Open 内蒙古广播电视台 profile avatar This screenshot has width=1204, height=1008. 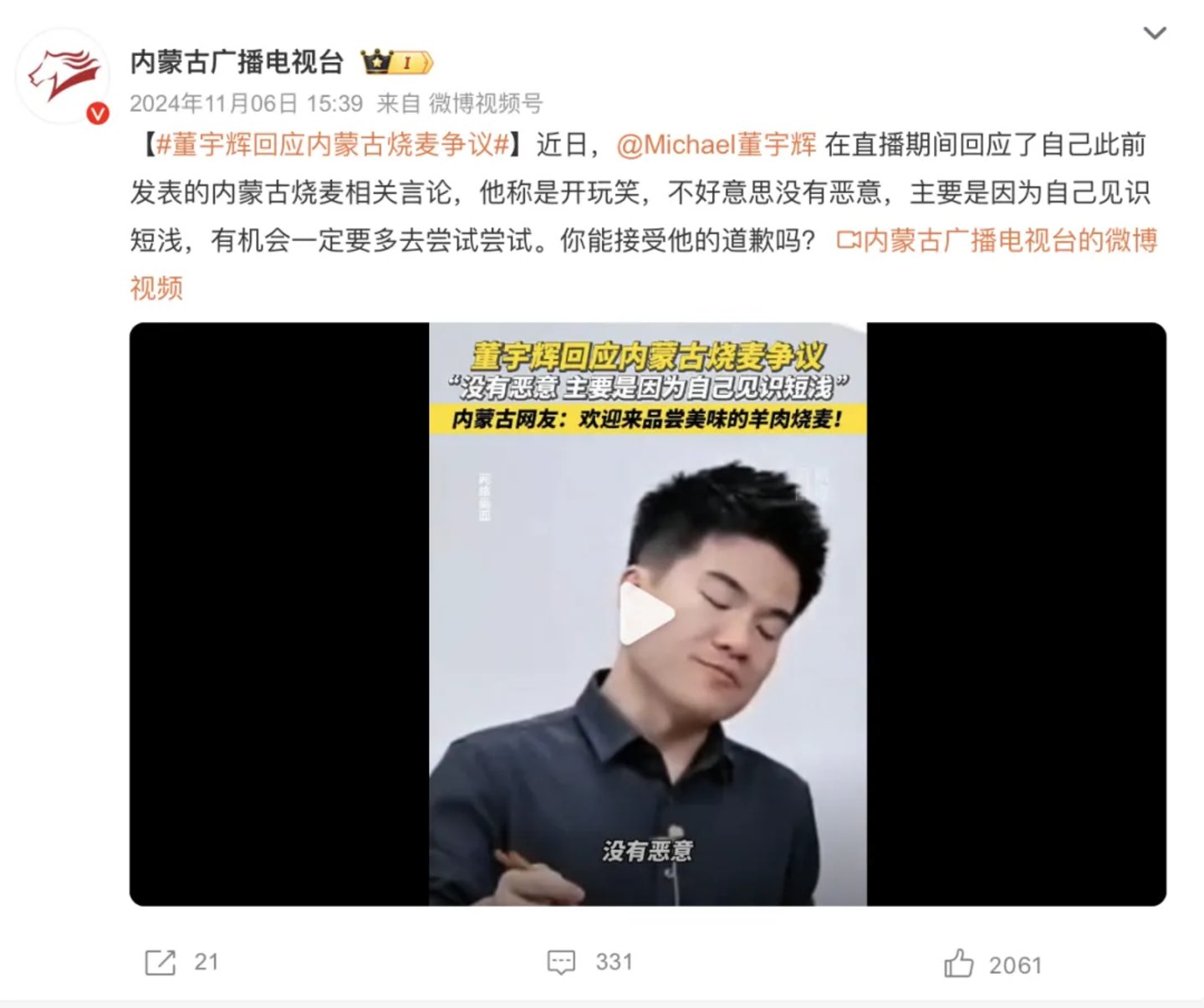click(63, 77)
